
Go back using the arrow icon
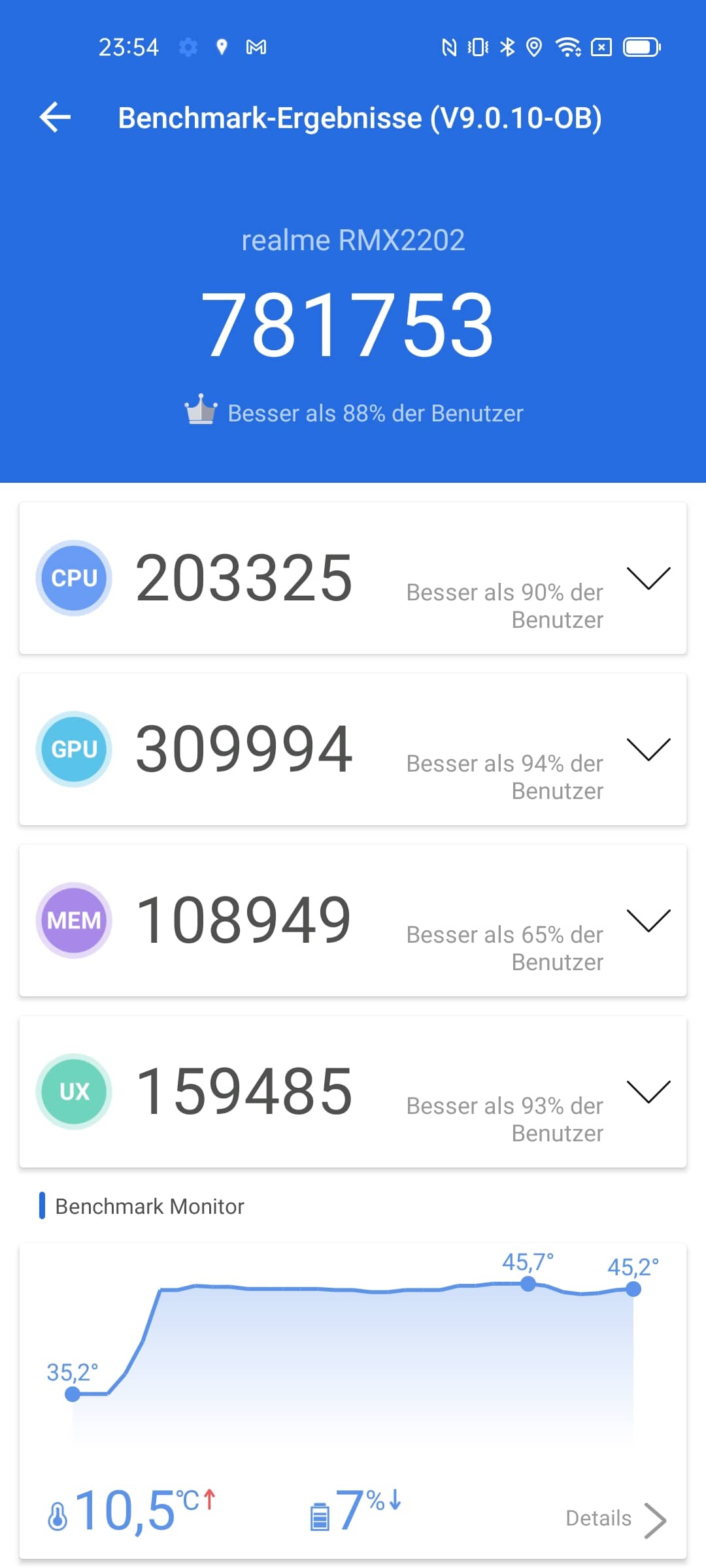[55, 118]
